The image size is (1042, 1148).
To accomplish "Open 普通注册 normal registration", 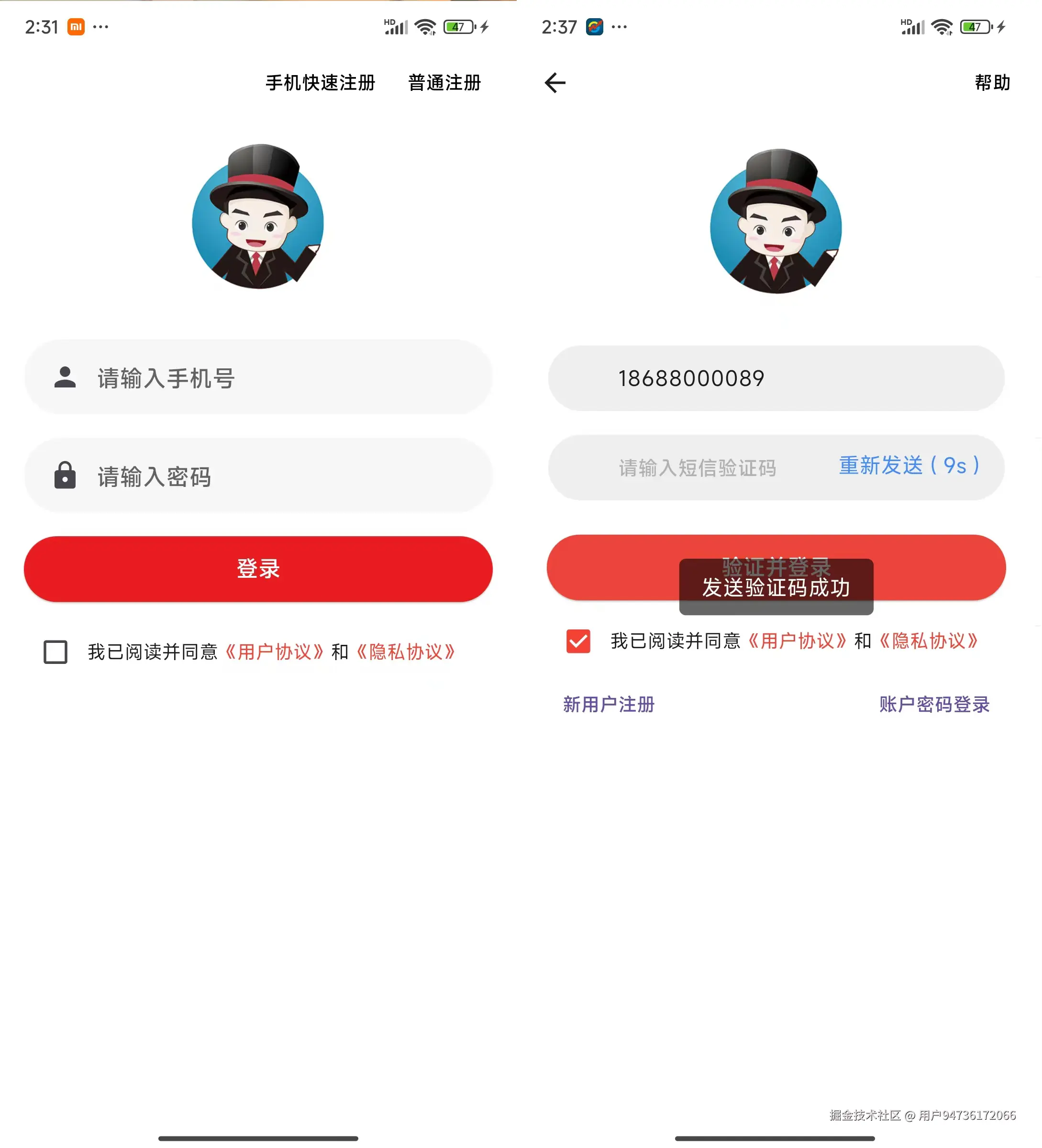I will click(444, 83).
